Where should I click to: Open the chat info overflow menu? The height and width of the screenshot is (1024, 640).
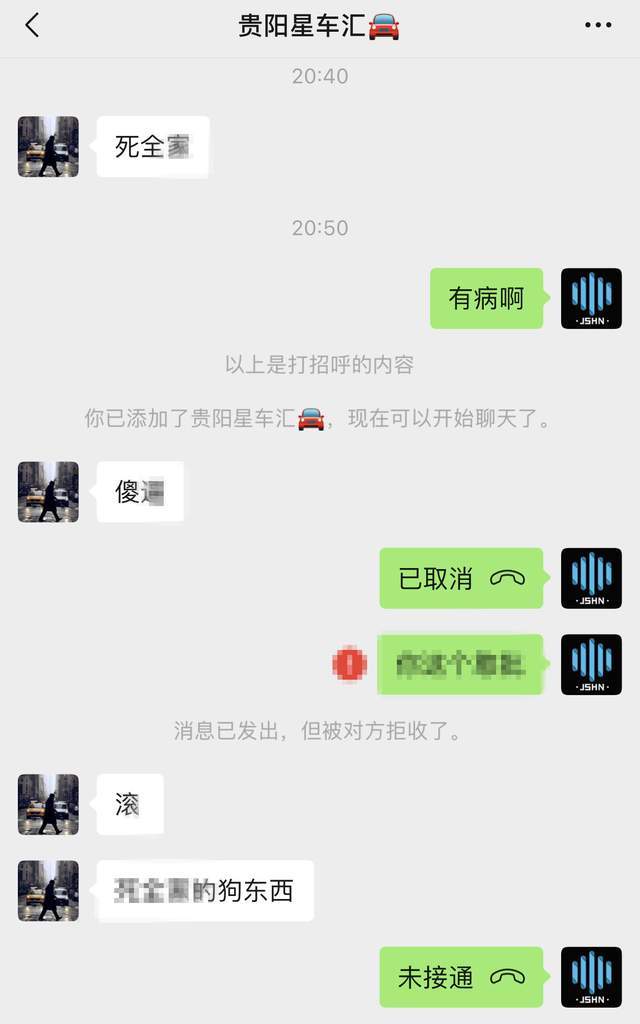click(598, 26)
